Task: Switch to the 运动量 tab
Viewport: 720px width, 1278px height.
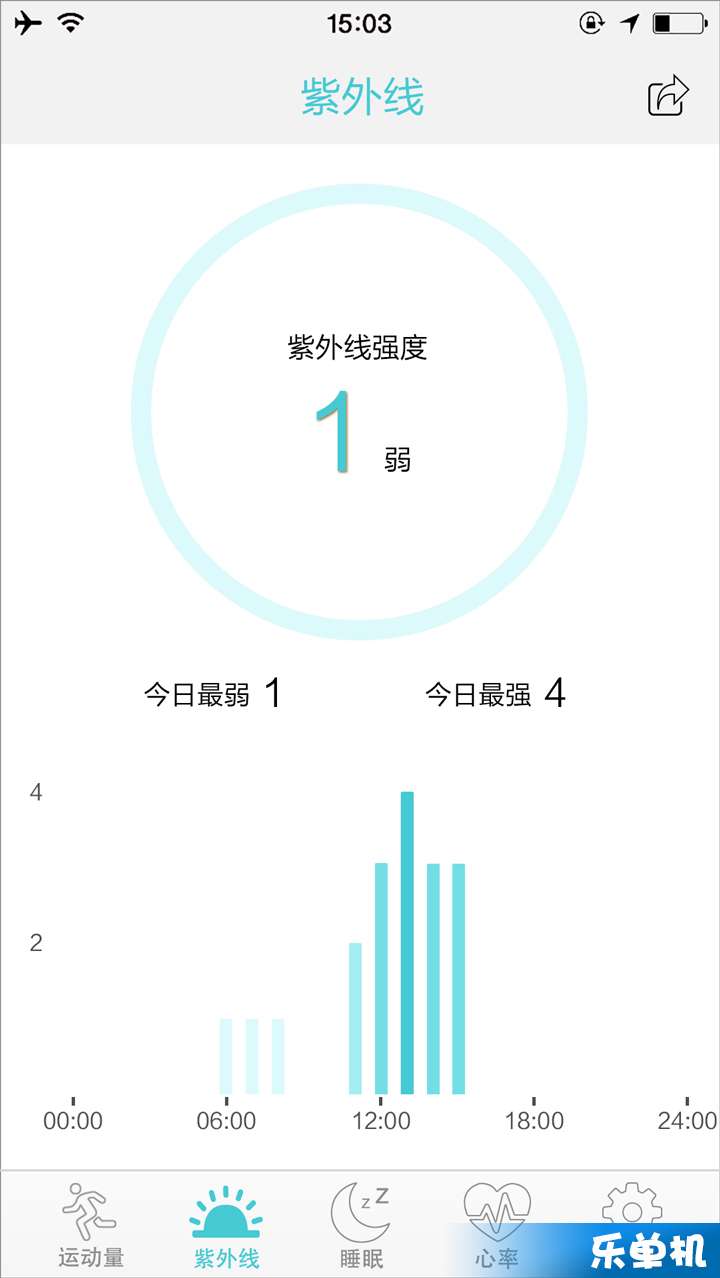Action: click(90, 1223)
